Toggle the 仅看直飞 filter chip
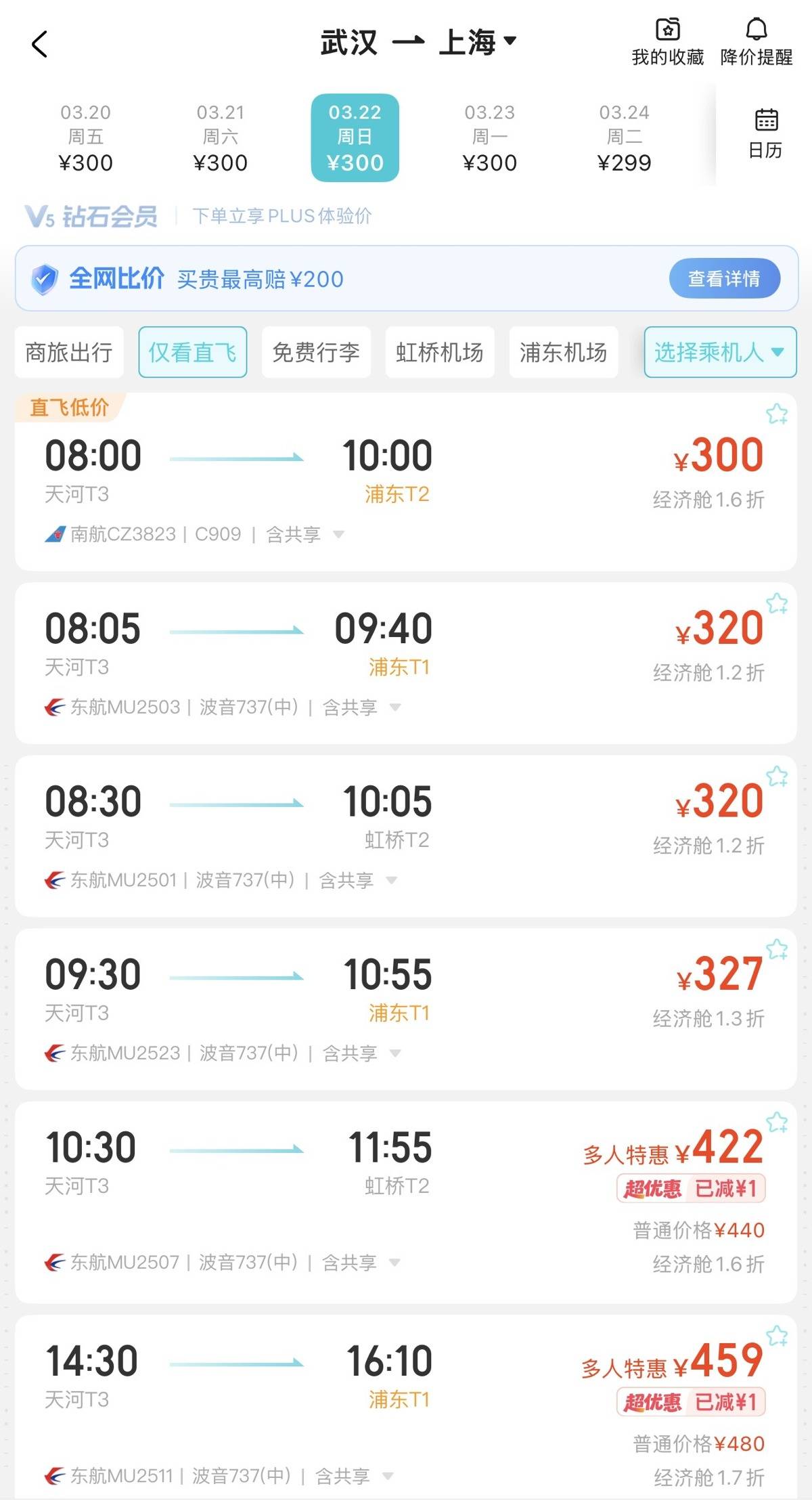This screenshot has height=1505, width=812. pyautogui.click(x=192, y=352)
